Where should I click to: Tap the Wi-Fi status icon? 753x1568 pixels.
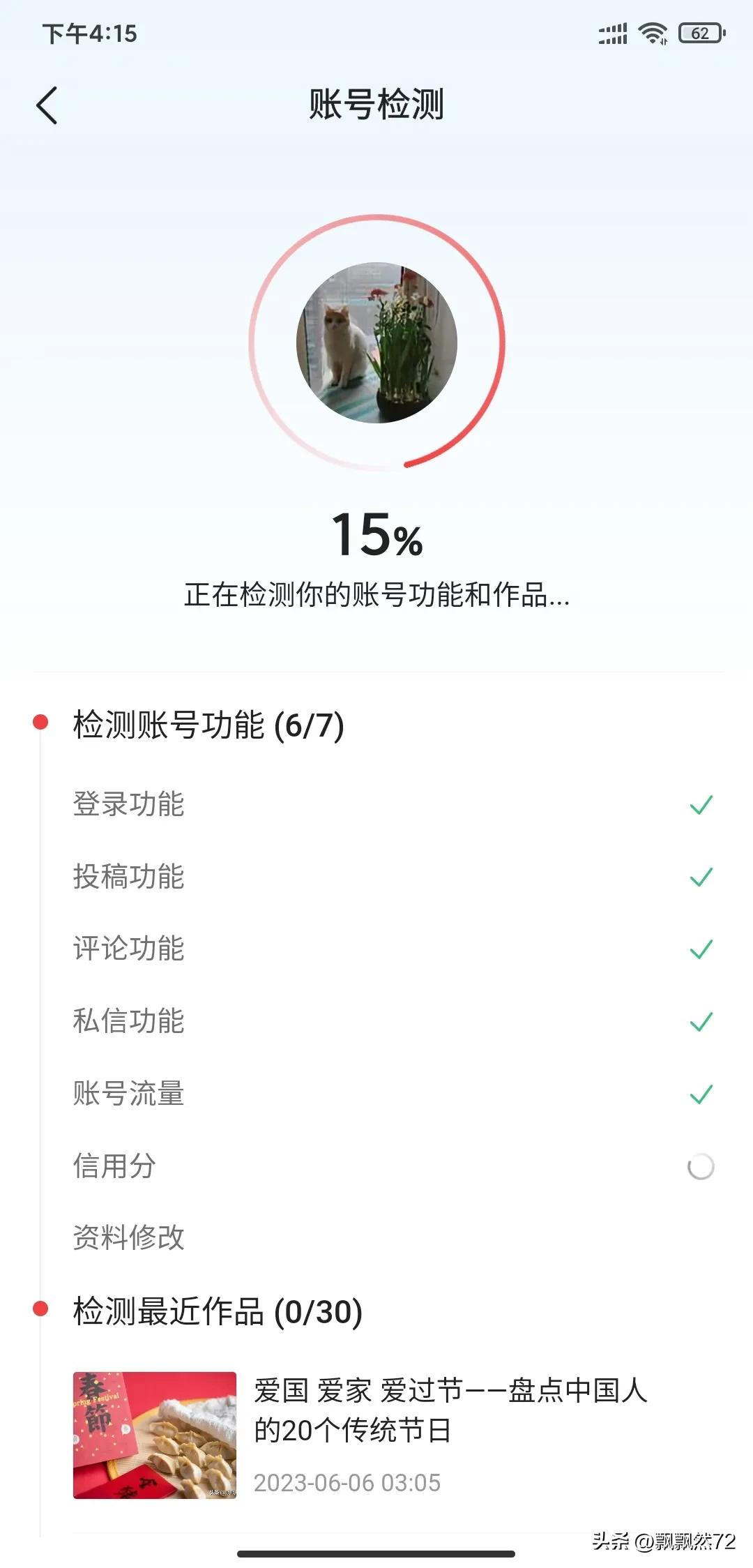coord(654,31)
